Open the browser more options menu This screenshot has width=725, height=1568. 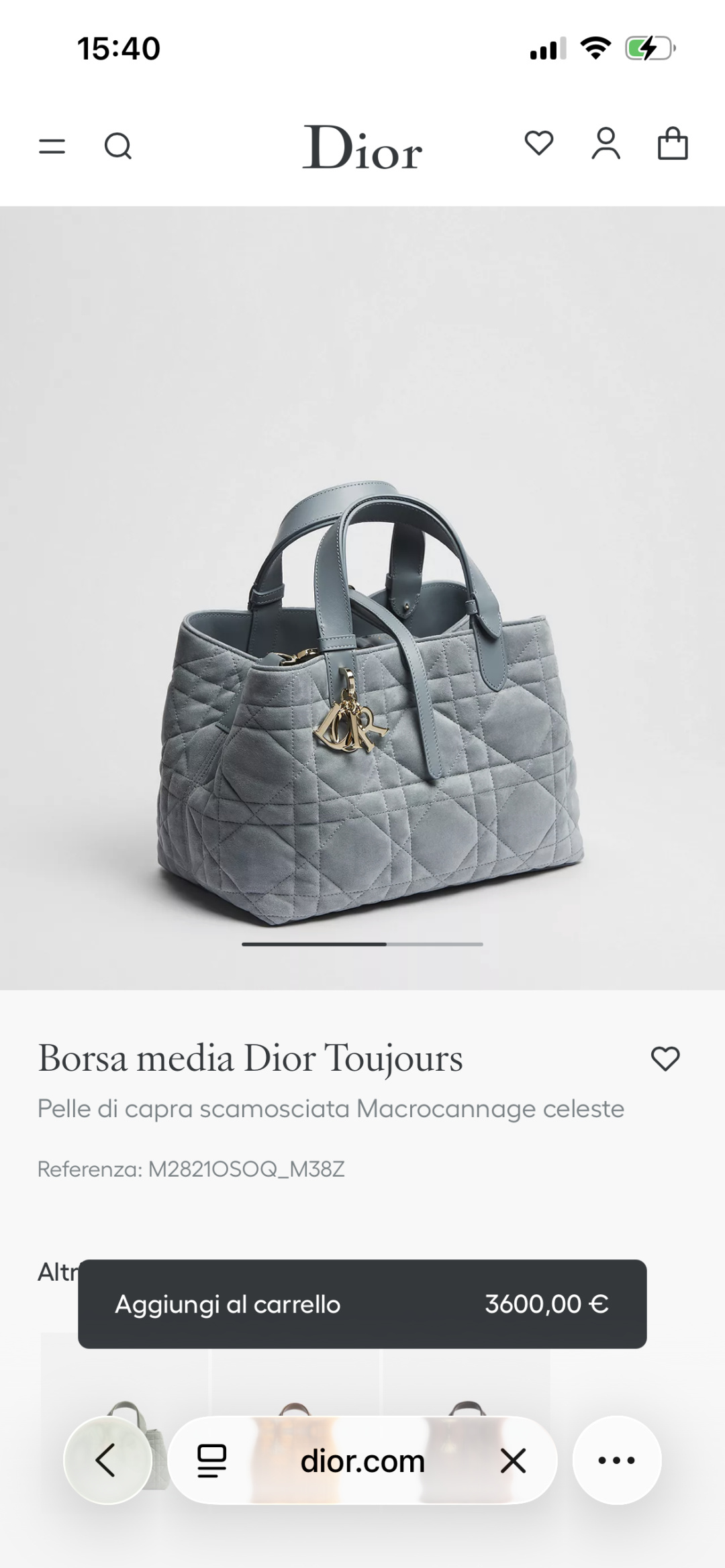(x=617, y=1460)
